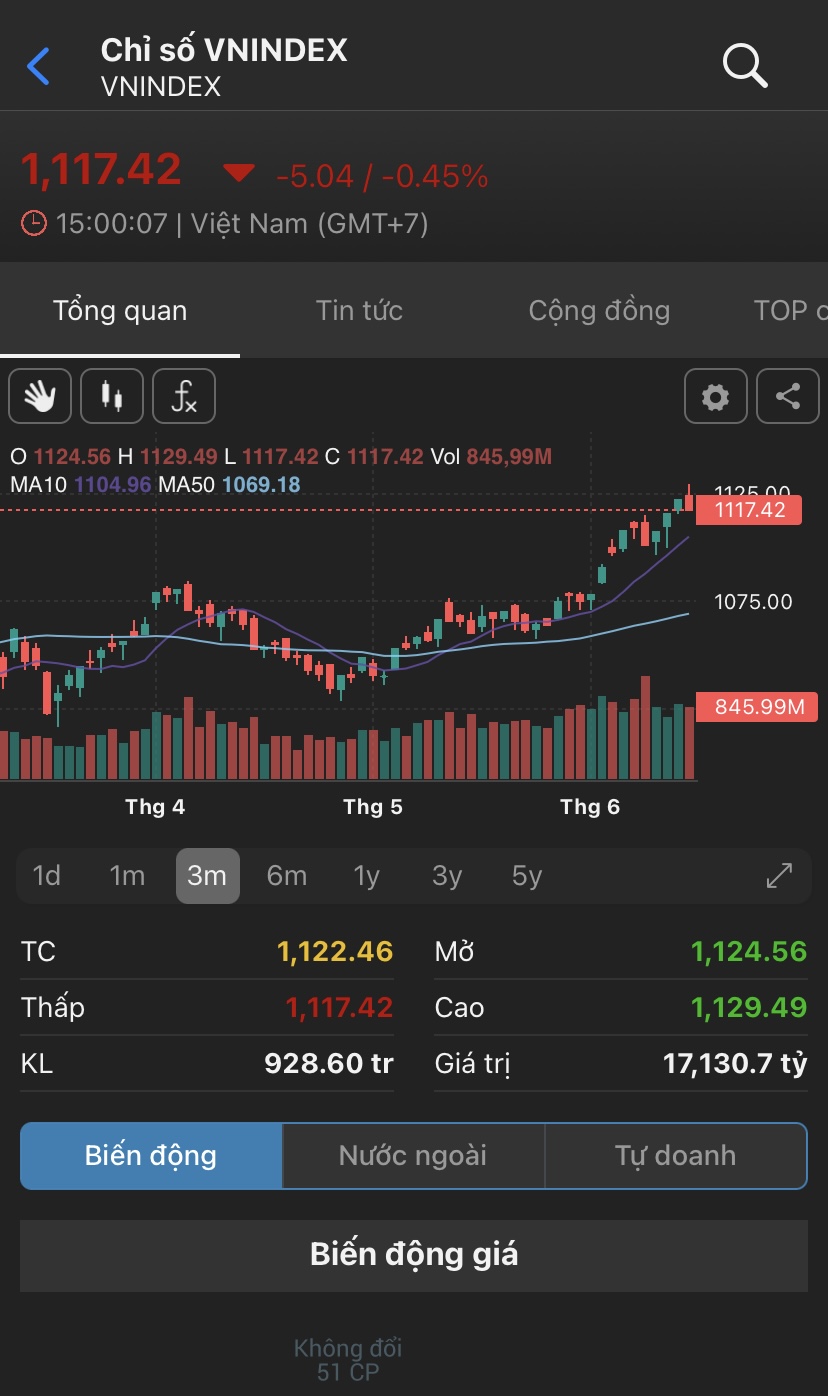
Task: Select the Tổng quan tab
Action: (120, 311)
